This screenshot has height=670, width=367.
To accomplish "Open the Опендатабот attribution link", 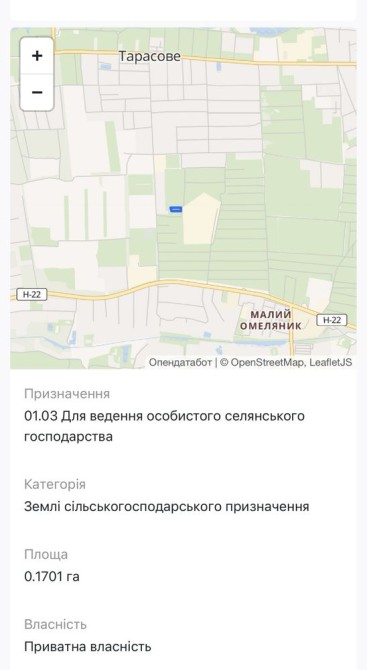I will click(180, 362).
